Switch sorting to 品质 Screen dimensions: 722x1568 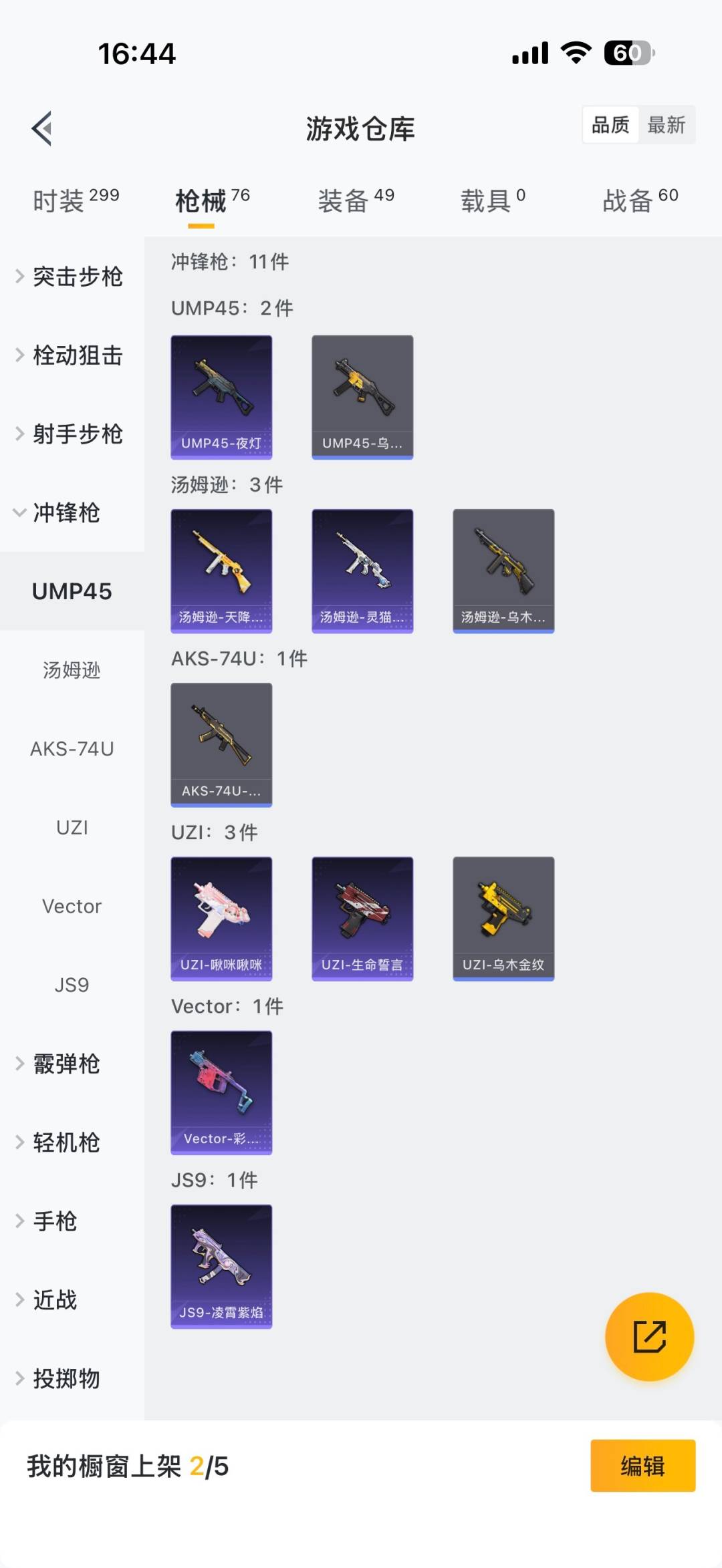click(x=609, y=125)
